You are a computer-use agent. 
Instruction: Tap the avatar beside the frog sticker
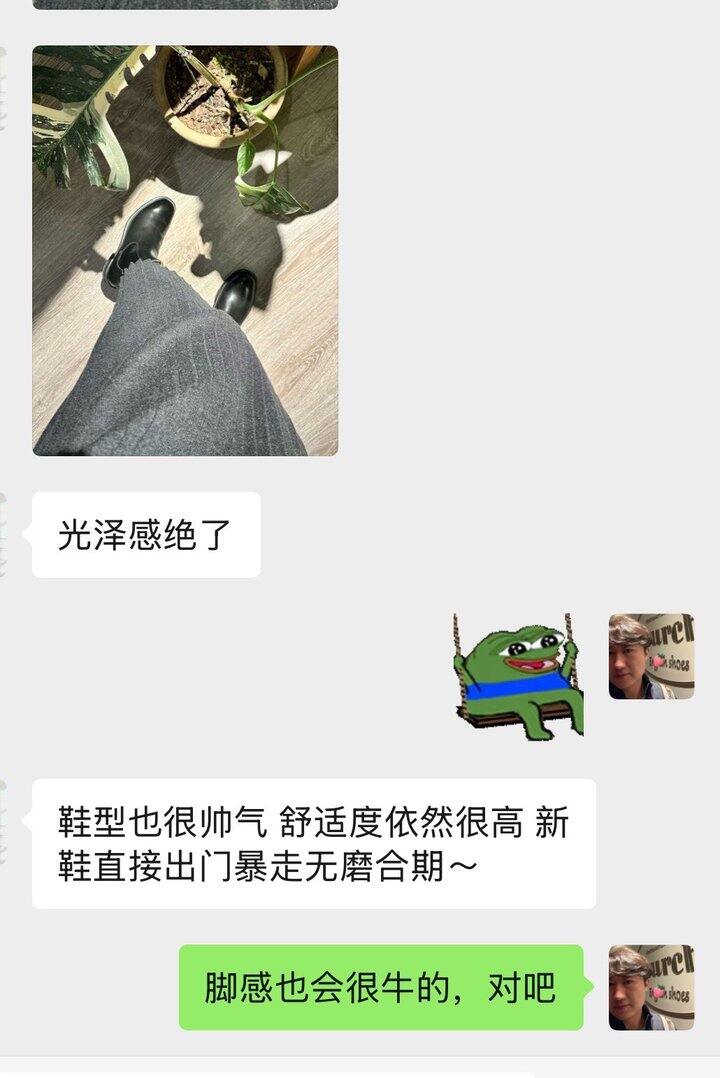(651, 656)
